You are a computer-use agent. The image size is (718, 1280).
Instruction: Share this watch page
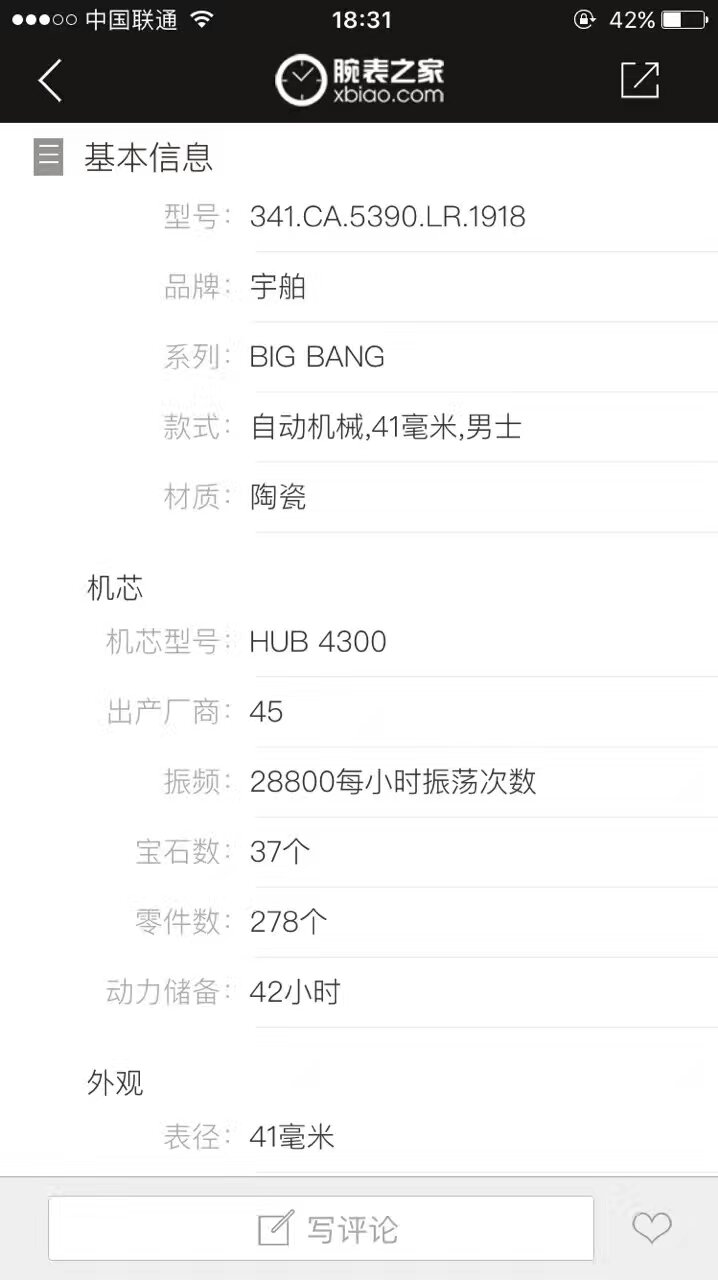pos(640,80)
